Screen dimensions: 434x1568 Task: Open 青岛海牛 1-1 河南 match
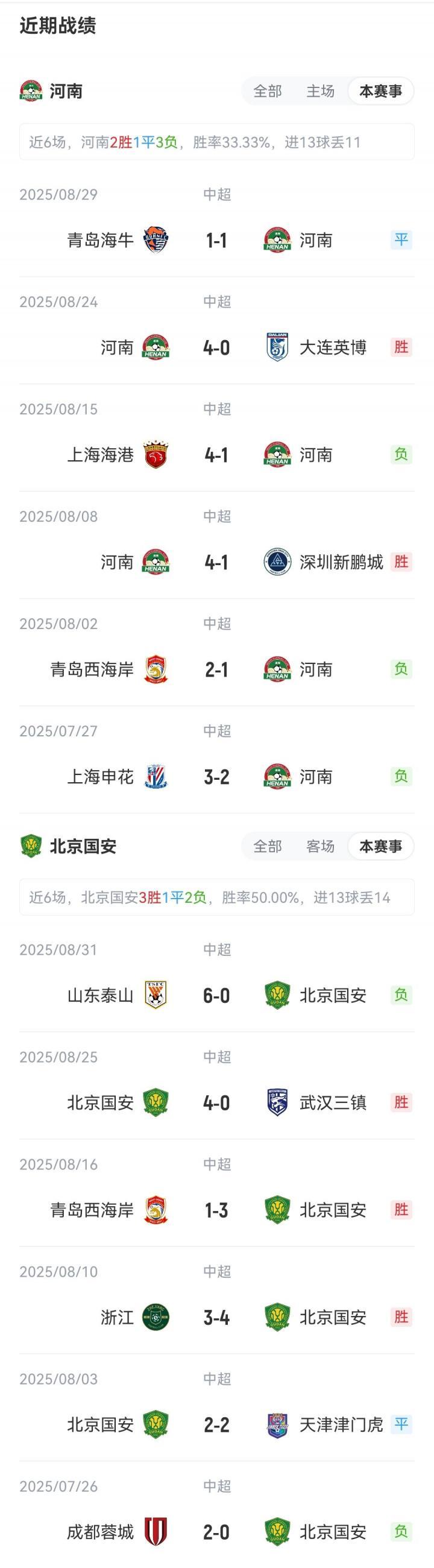216,241
